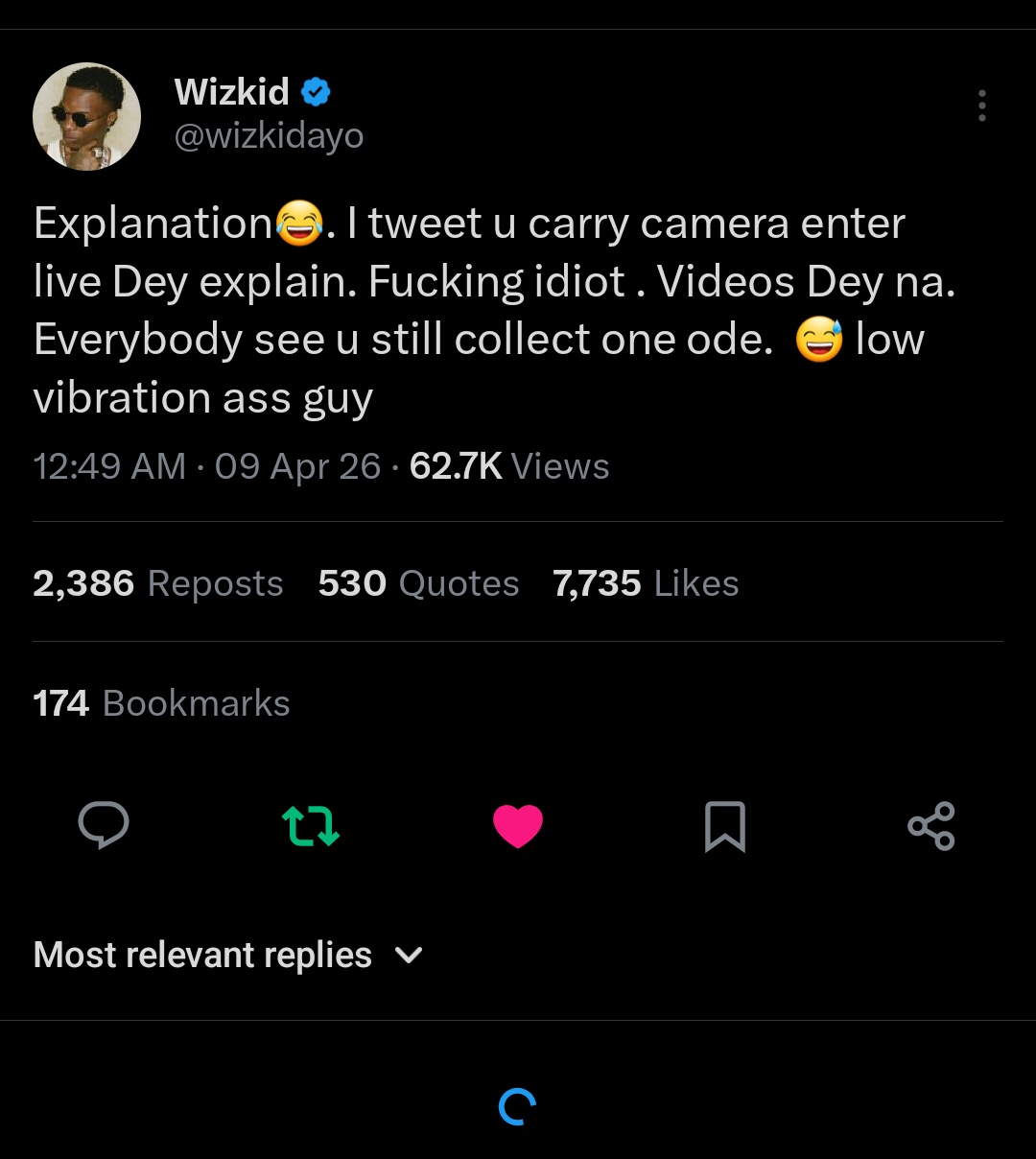This screenshot has height=1159, width=1036.
Task: Undo the repost with the green arrows
Action: tap(311, 825)
